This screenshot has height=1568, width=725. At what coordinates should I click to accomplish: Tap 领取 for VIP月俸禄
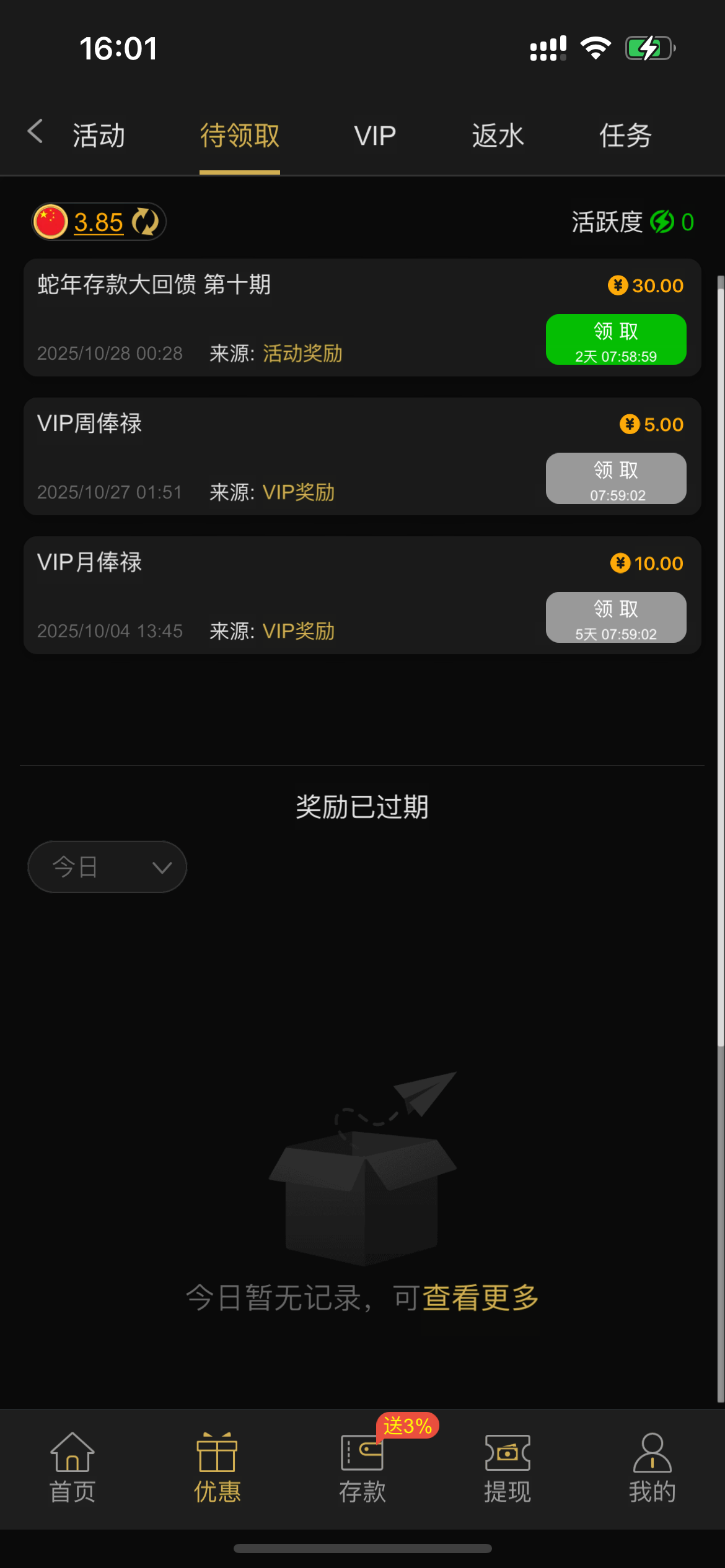(615, 617)
